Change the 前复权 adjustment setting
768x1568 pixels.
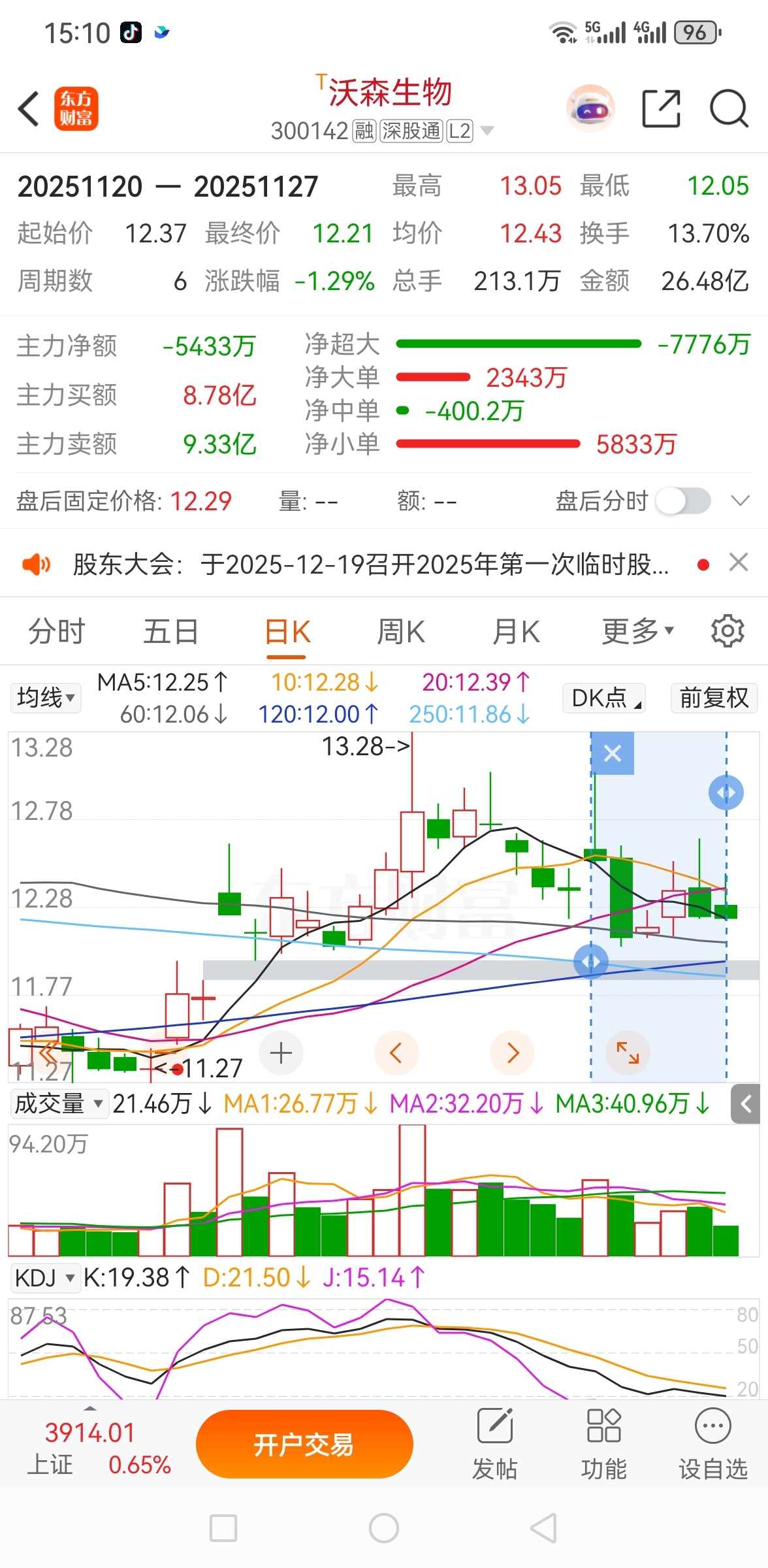pos(714,698)
